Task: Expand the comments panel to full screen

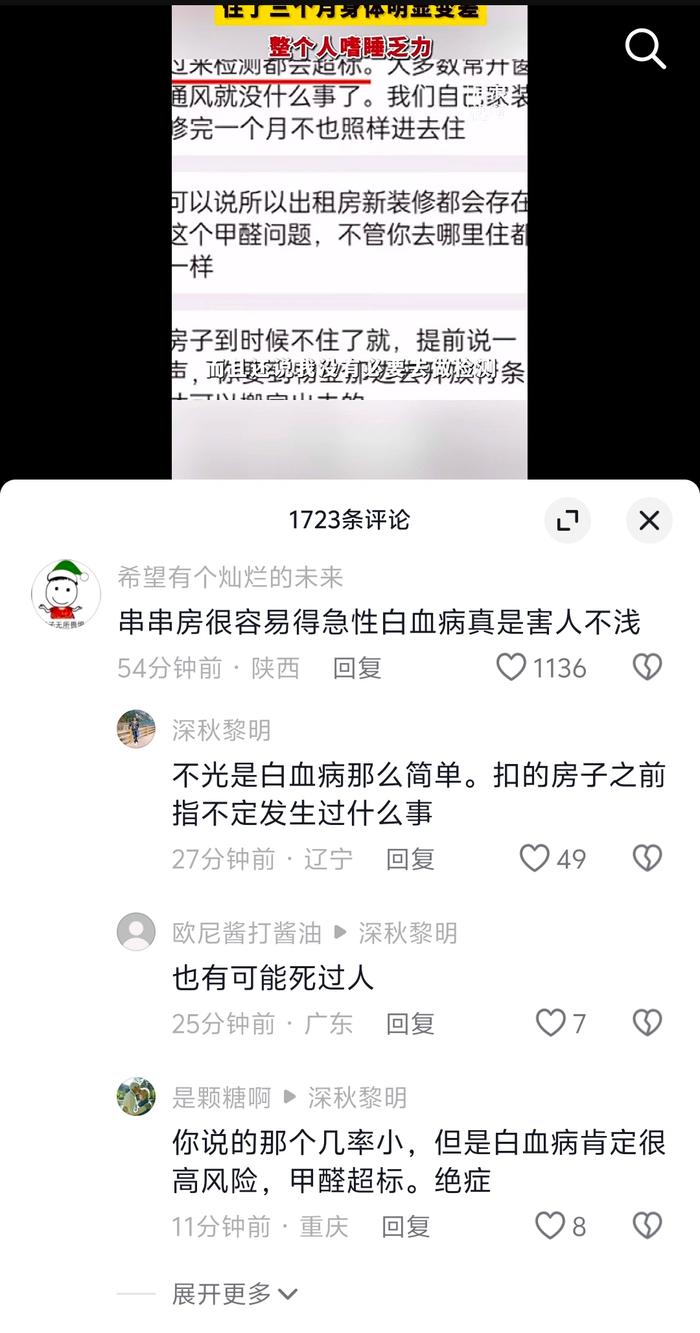Action: point(567,520)
